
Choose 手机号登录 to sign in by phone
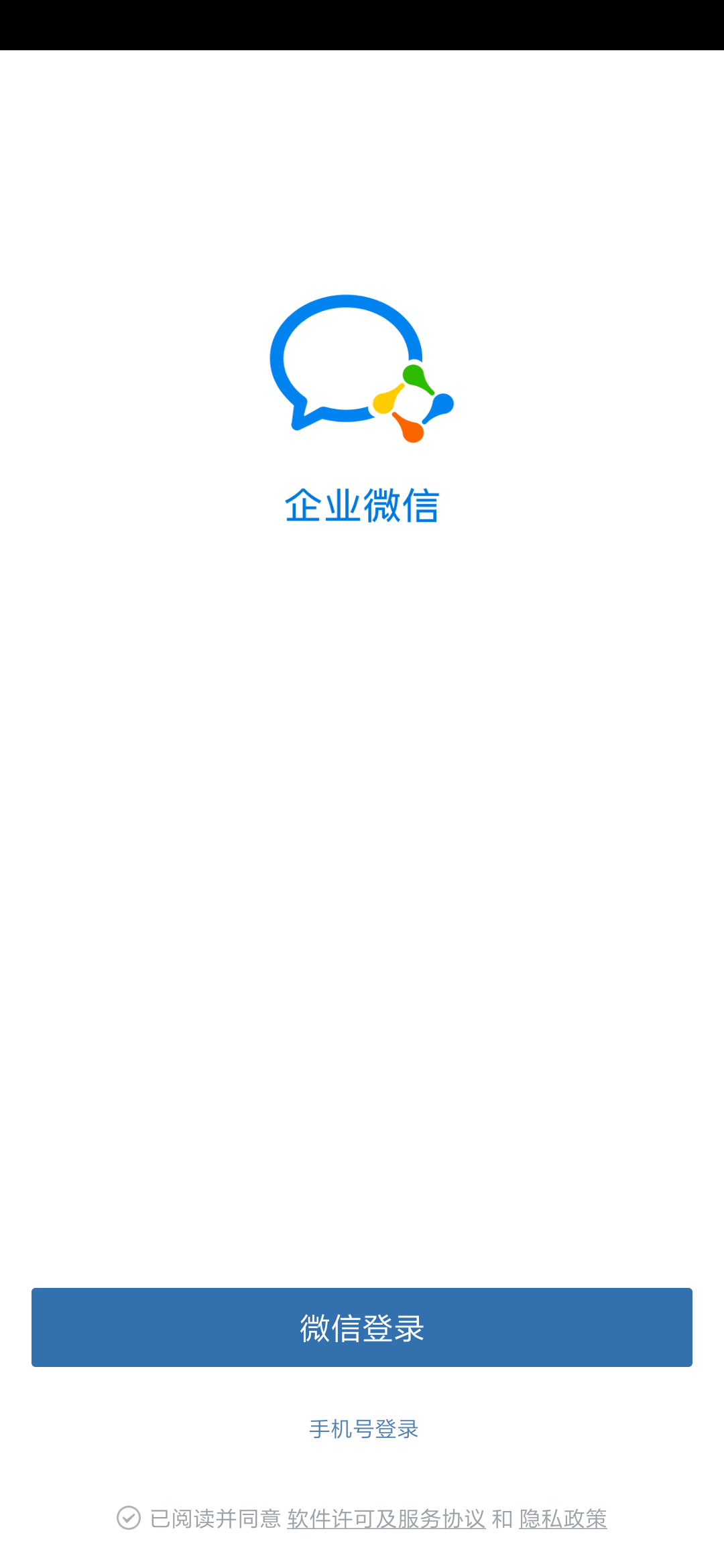(x=363, y=1429)
